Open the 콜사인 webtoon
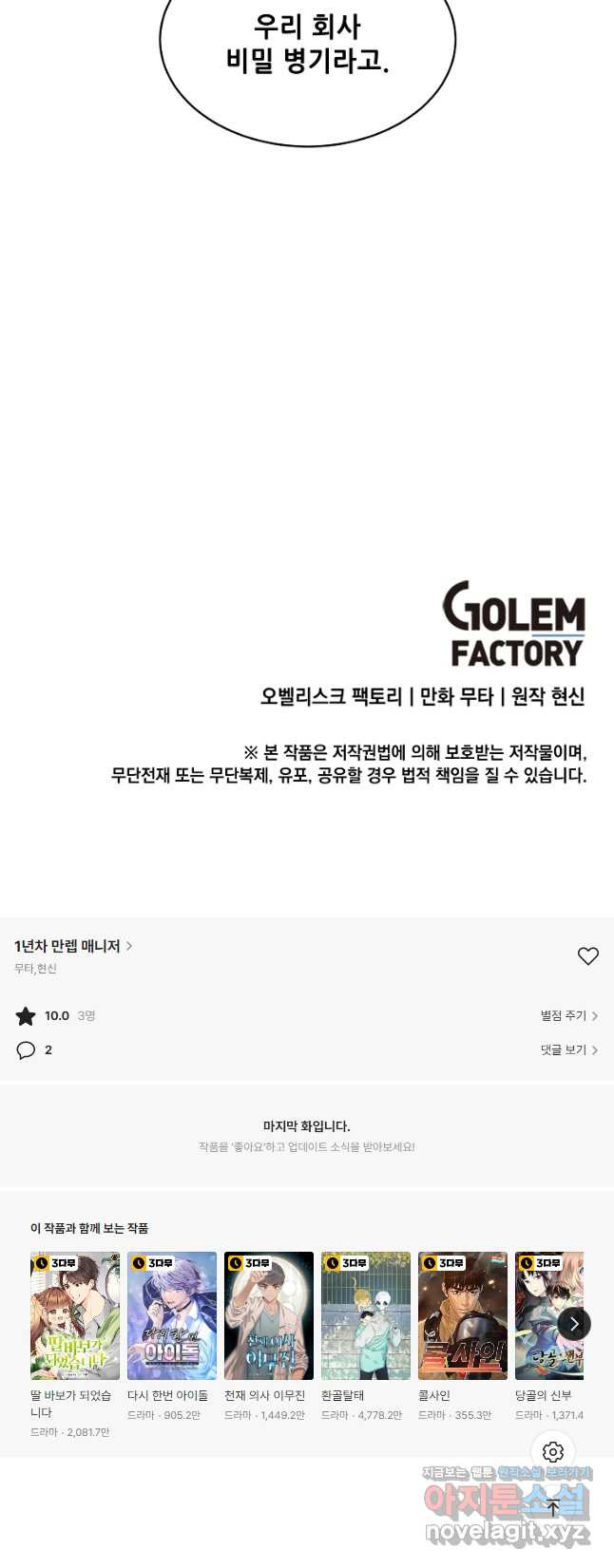 463,1315
